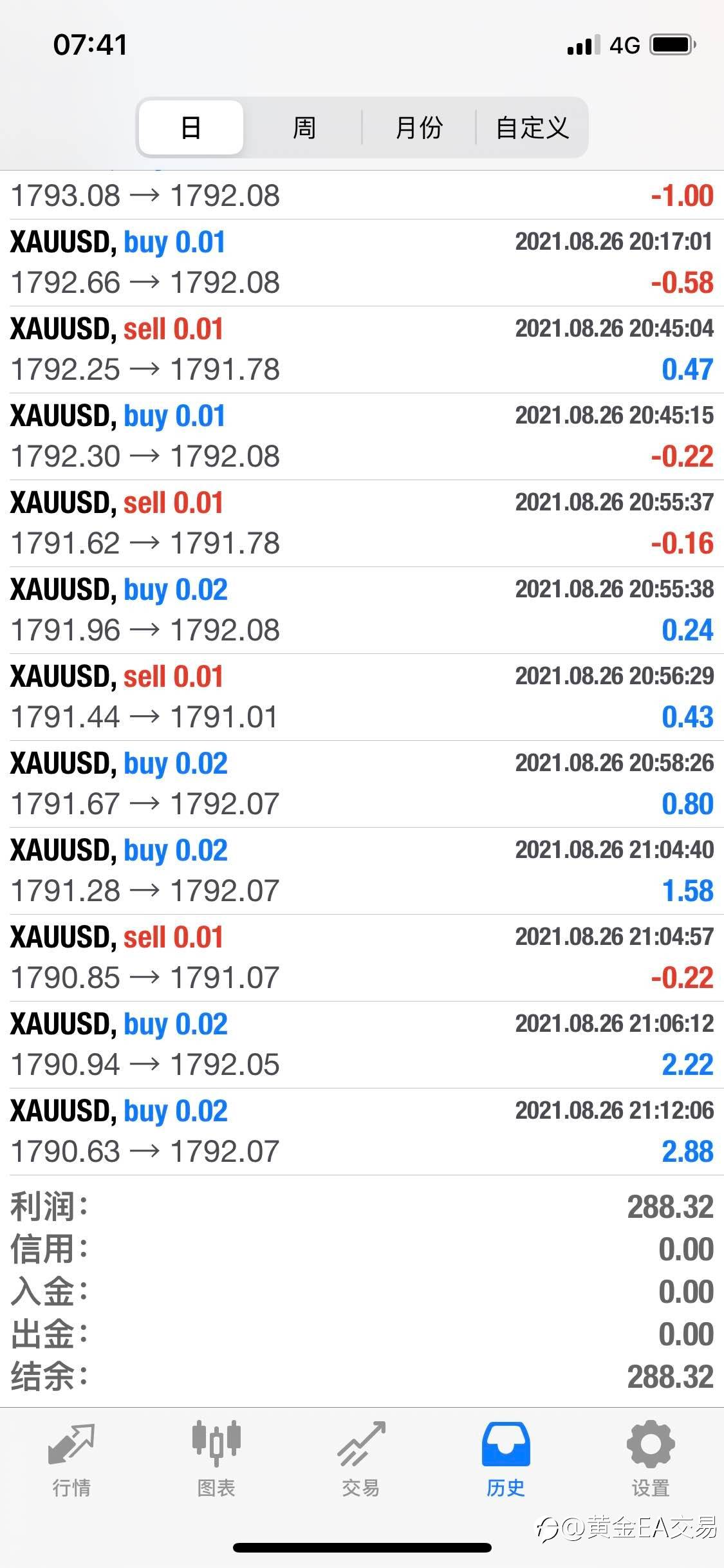
Task: Expand the buy 0.02 trade at 20:58:26
Action: coord(362,784)
